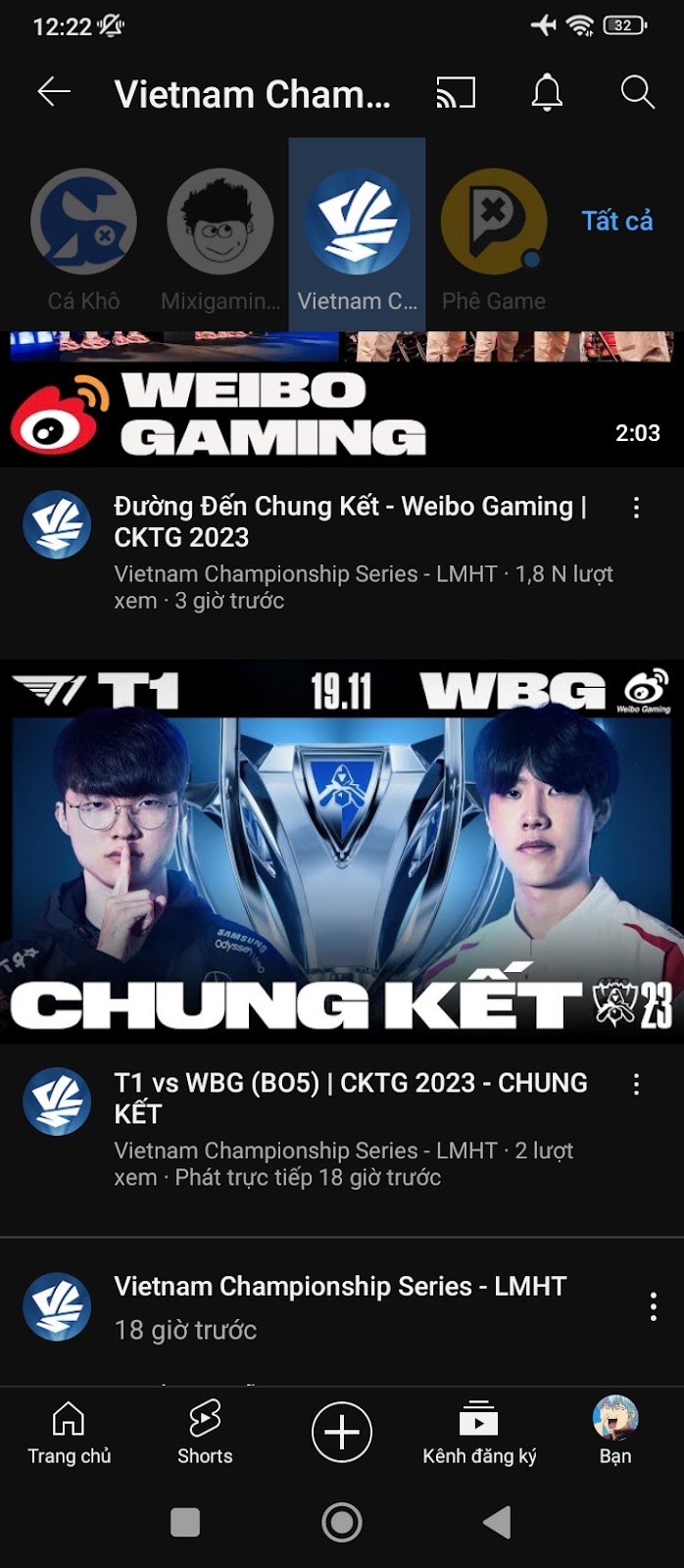Select the Cá Khô channel avatar
This screenshot has height=1568, width=684.
point(83,222)
